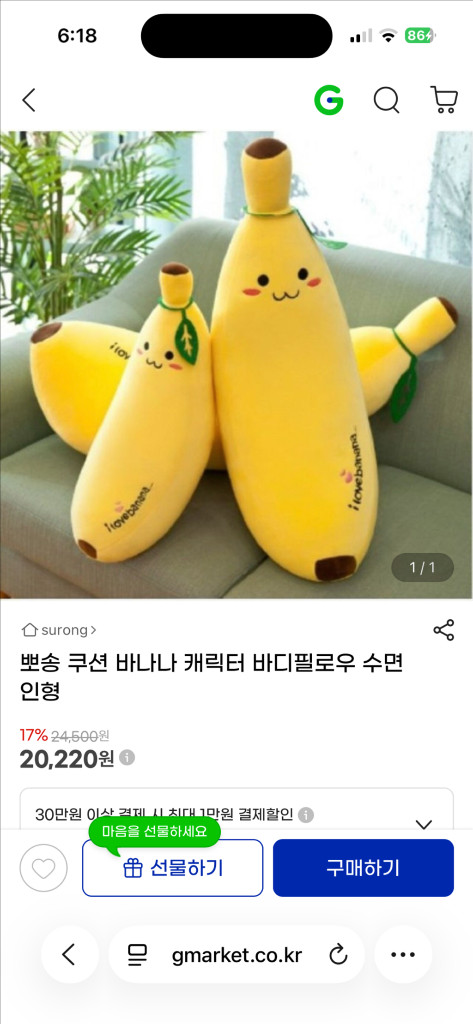Tap 구매하기 to buy now
Screen dimensions: 473x1024
[x=363, y=868]
